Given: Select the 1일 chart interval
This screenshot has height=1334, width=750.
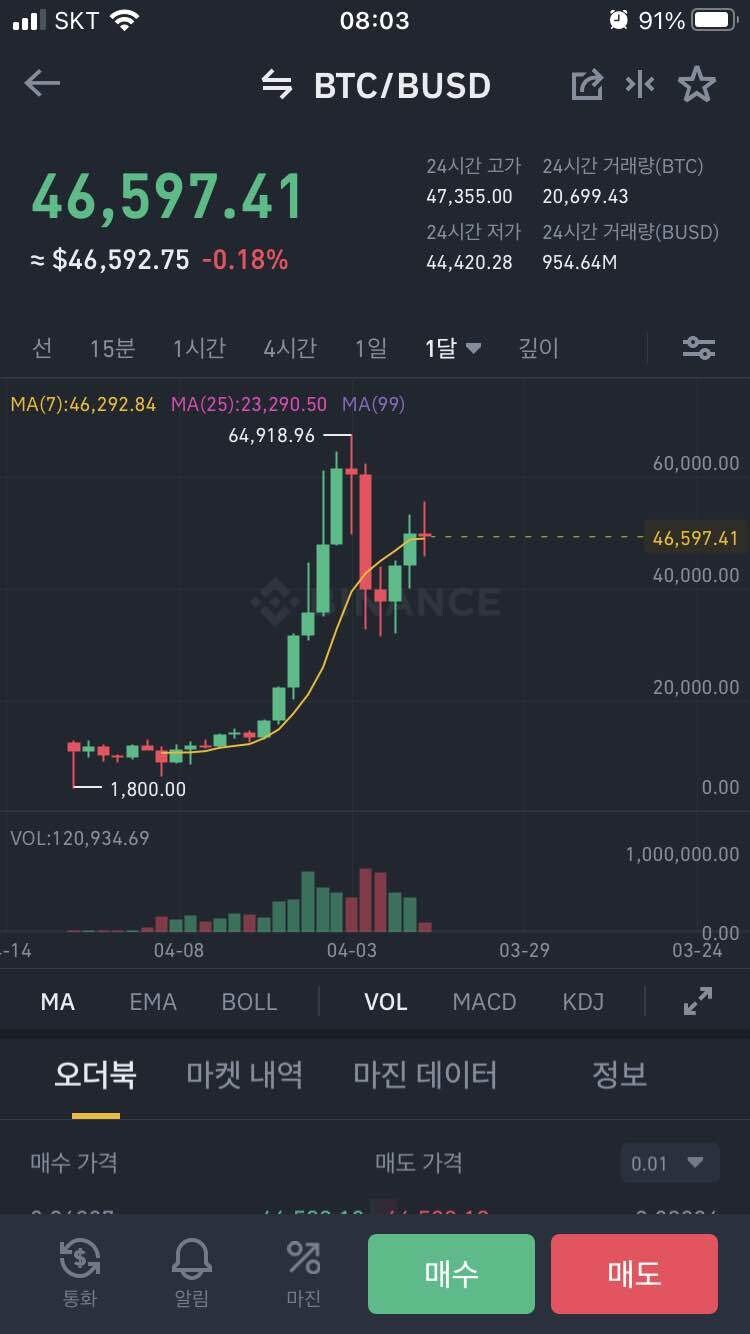Looking at the screenshot, I should click(x=371, y=348).
